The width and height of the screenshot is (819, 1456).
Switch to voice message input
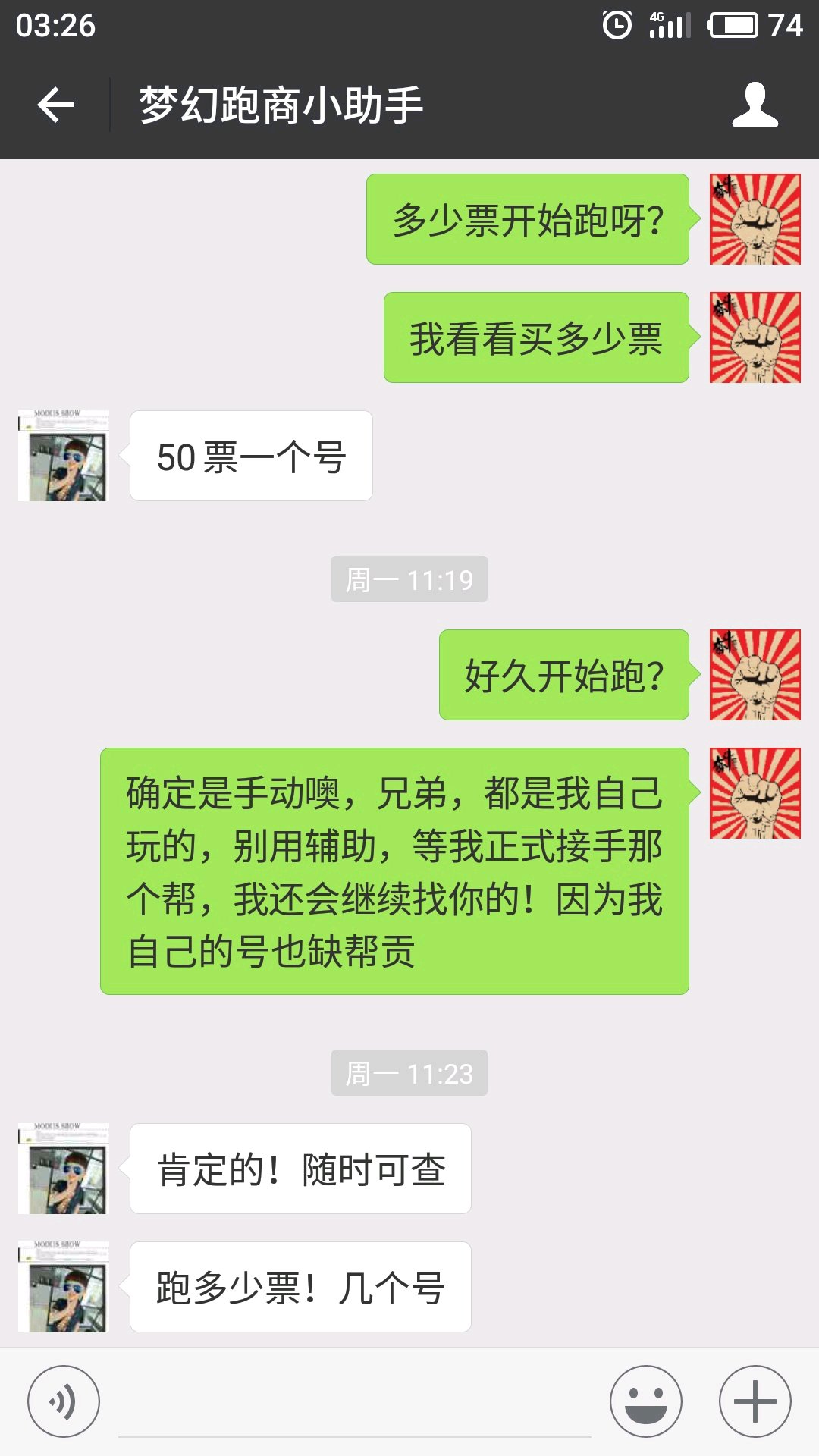pyautogui.click(x=64, y=1401)
